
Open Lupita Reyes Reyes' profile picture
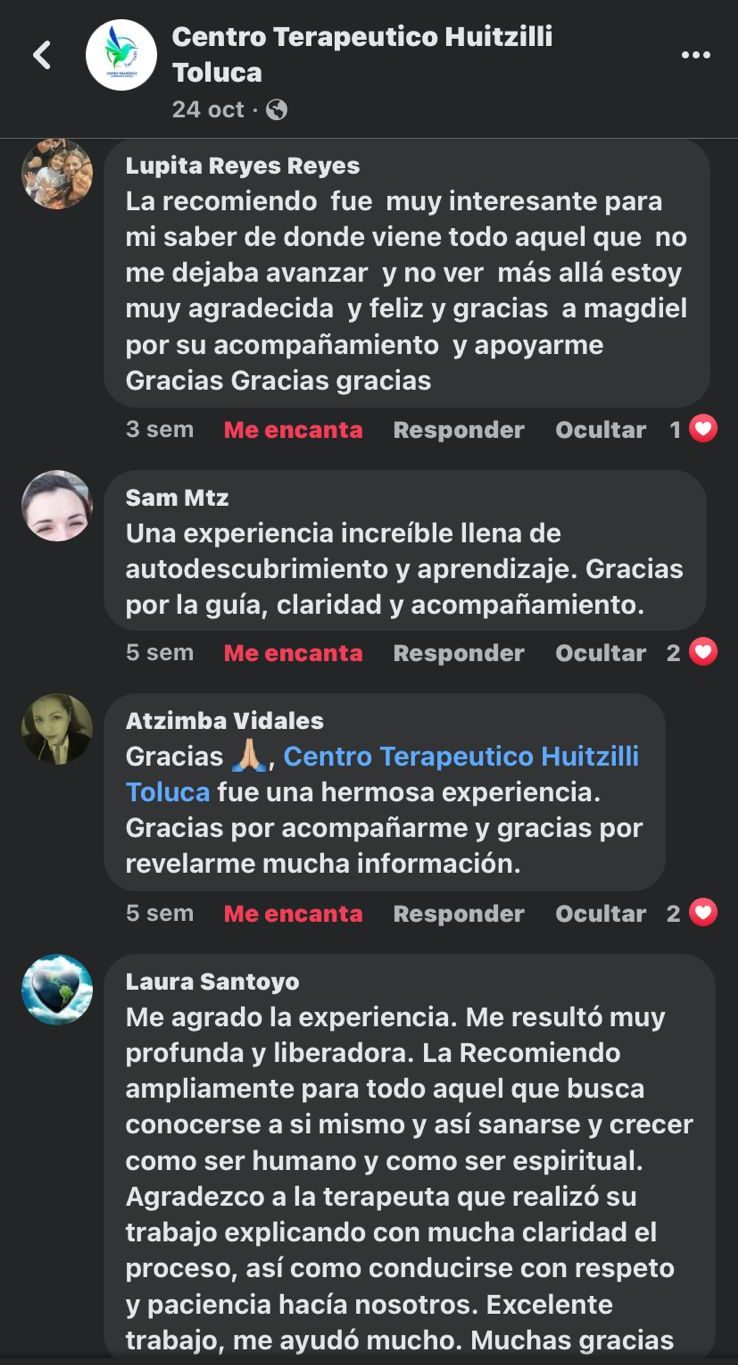tap(57, 173)
